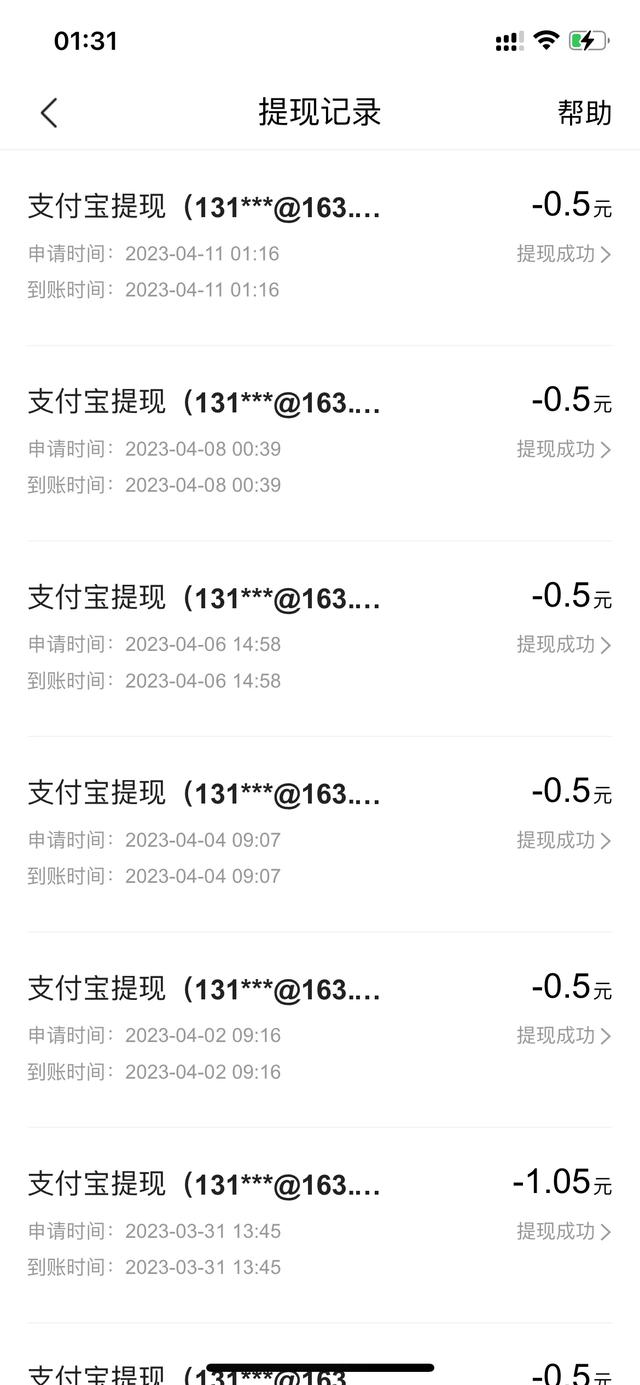View the withdrawal dated 2023-04-04 09:07
The image size is (640, 1385).
[320, 834]
